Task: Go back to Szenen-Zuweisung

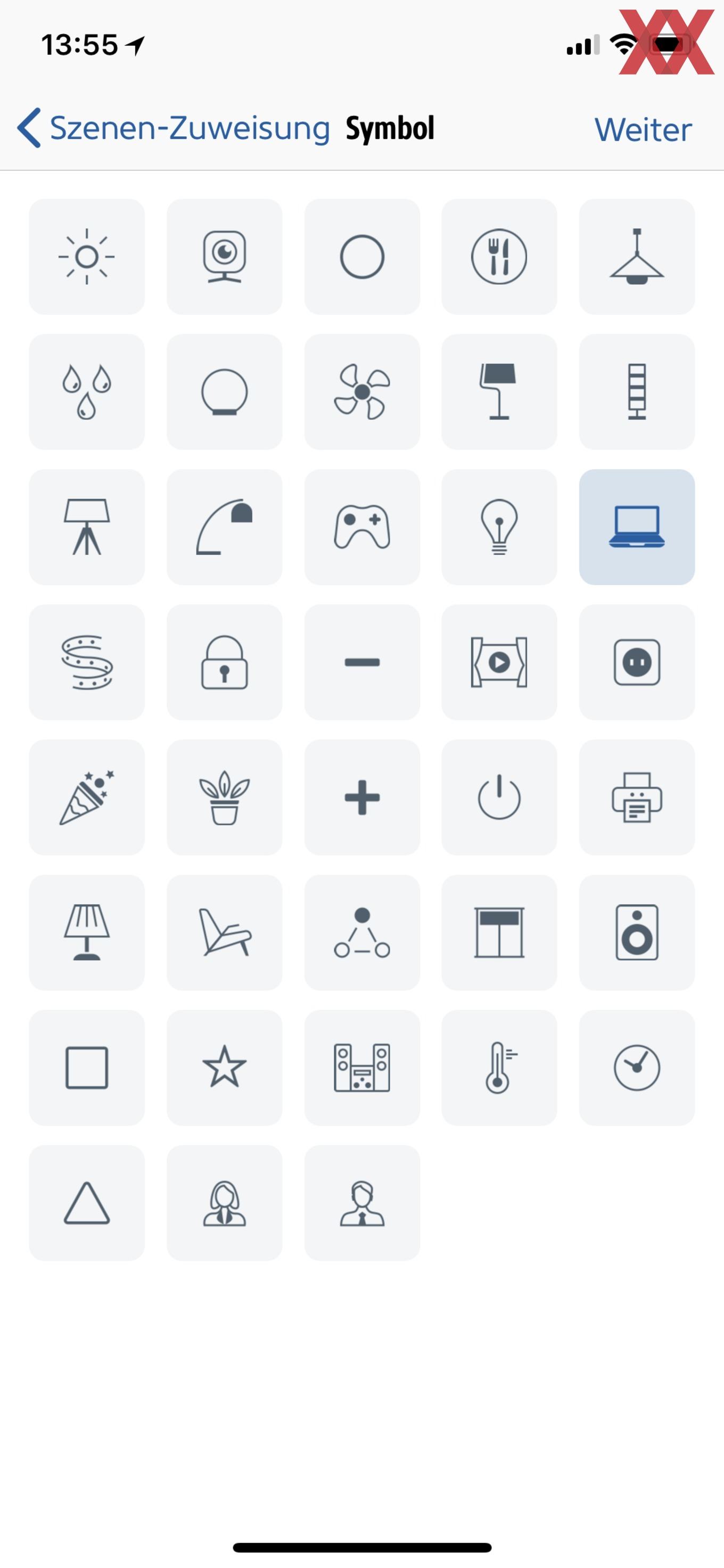Action: pos(174,128)
